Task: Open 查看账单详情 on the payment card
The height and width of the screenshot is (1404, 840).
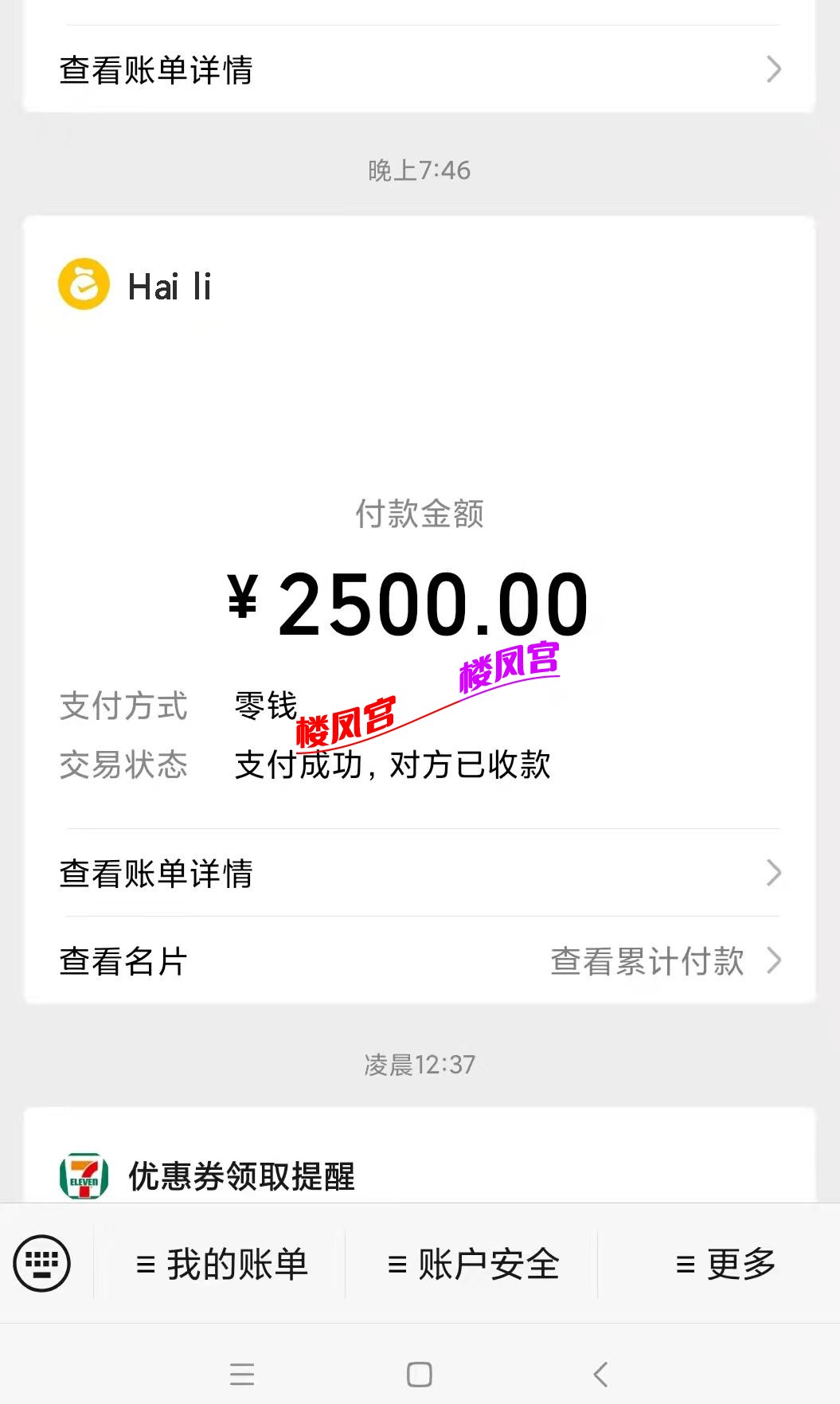Action: click(x=155, y=874)
